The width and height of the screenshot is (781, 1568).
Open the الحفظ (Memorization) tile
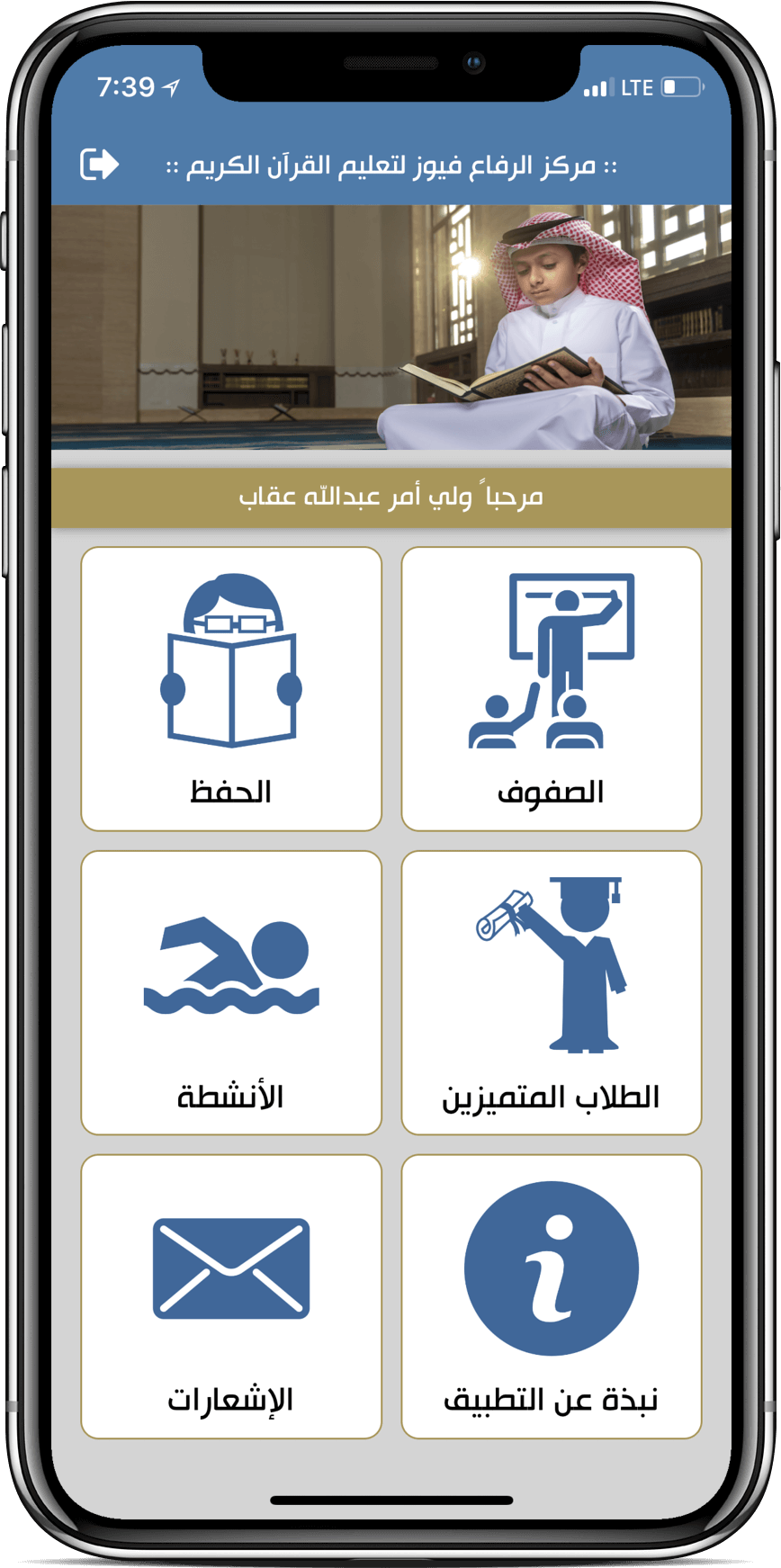[231, 689]
